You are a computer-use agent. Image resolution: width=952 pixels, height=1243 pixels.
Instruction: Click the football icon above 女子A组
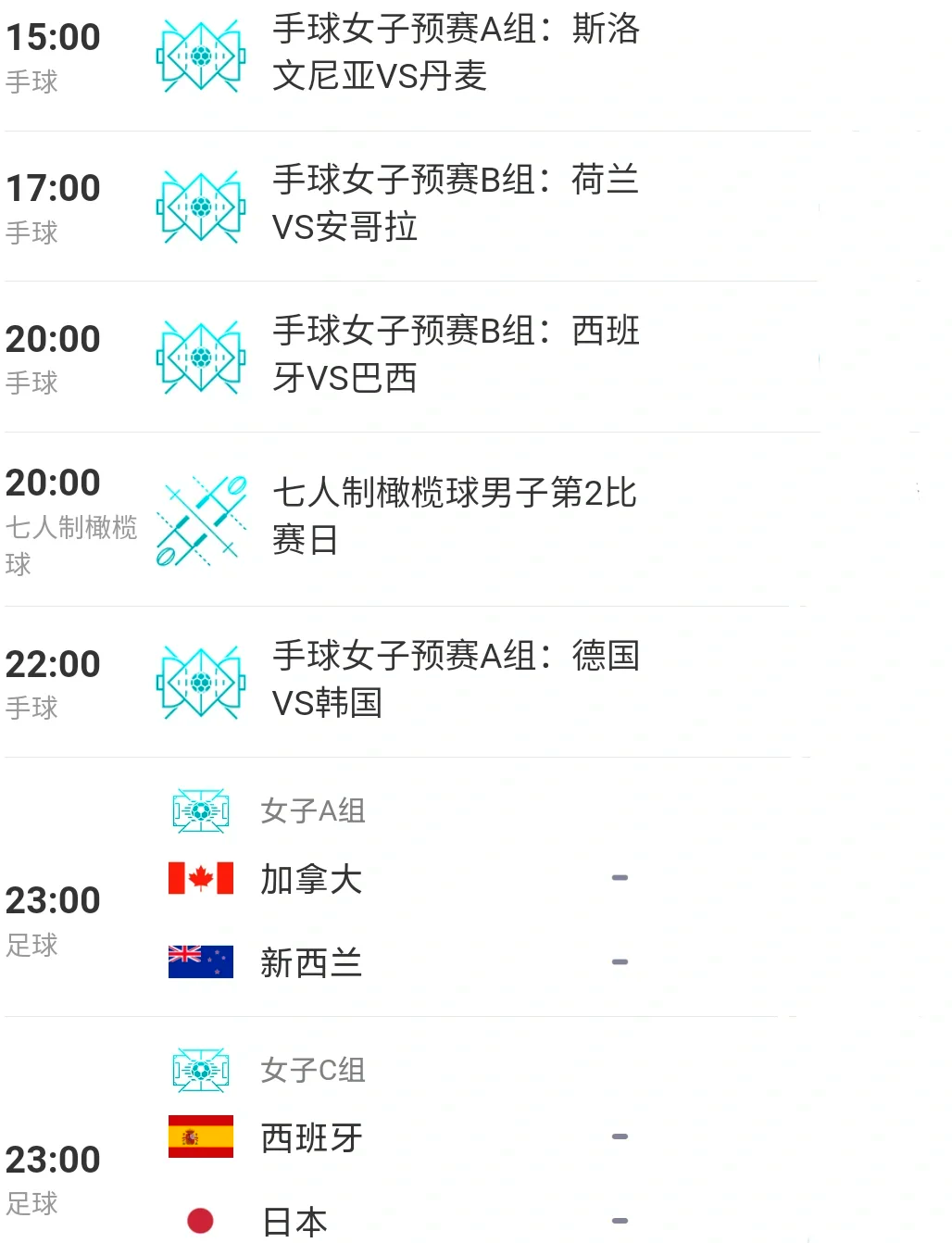[200, 809]
